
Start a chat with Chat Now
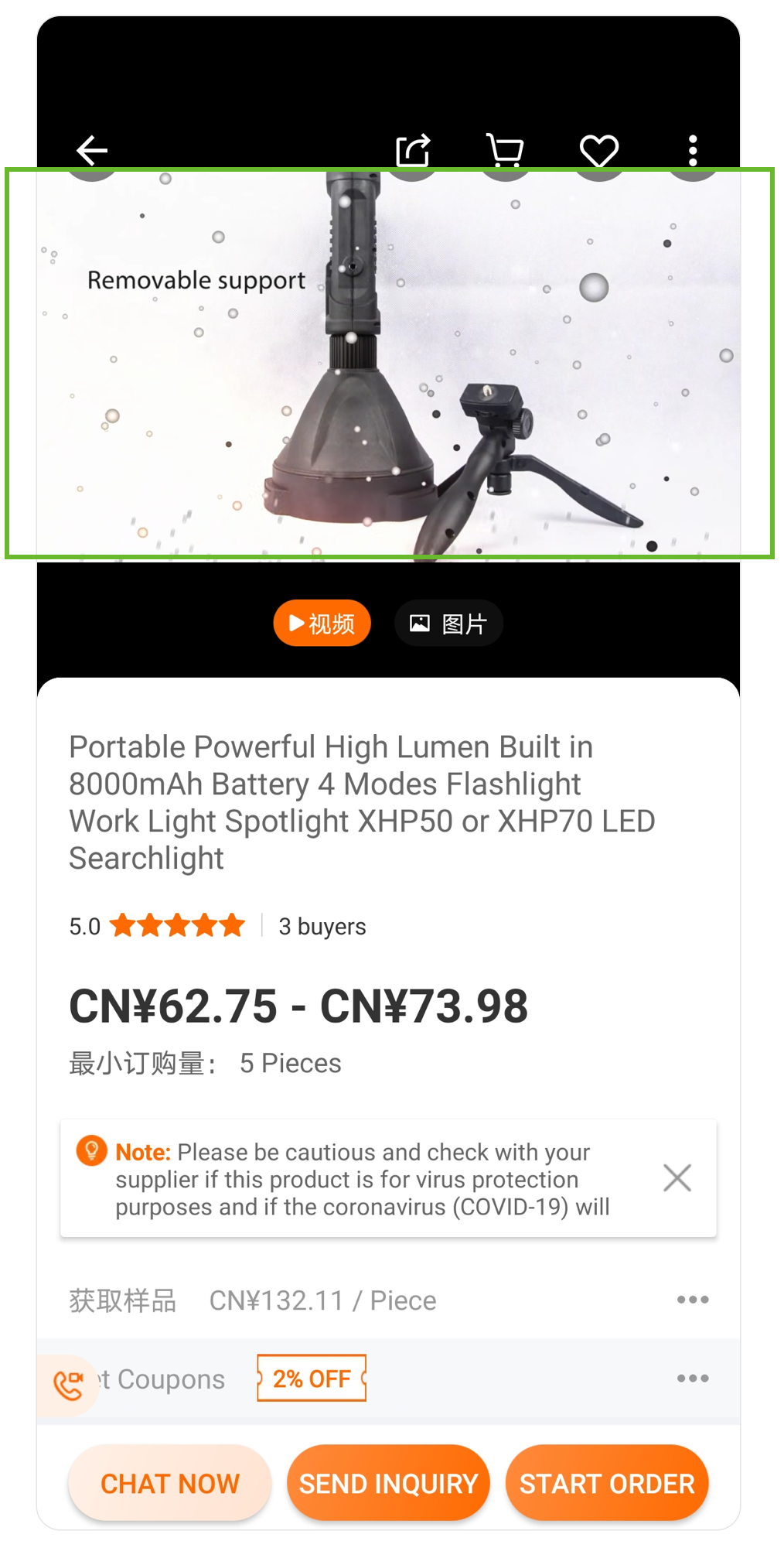[x=170, y=1483]
